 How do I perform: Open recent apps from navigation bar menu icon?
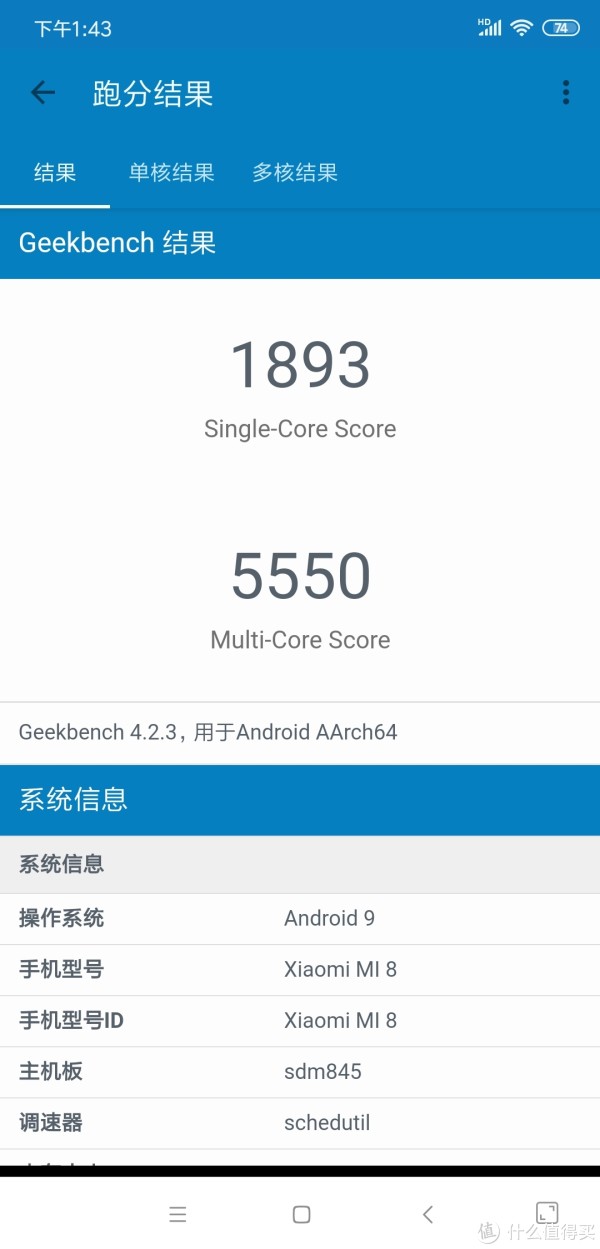(178, 1214)
